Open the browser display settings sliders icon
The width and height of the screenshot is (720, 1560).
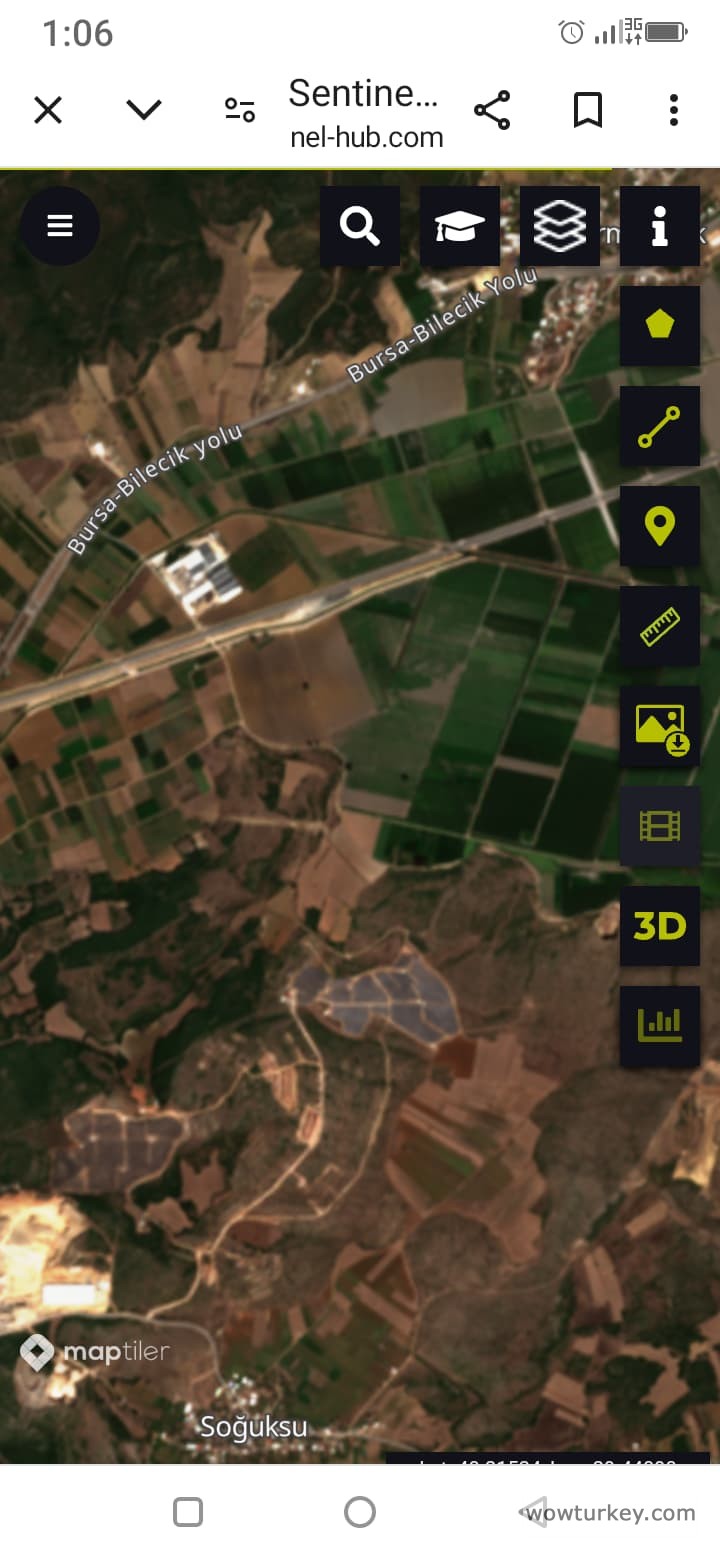(238, 110)
